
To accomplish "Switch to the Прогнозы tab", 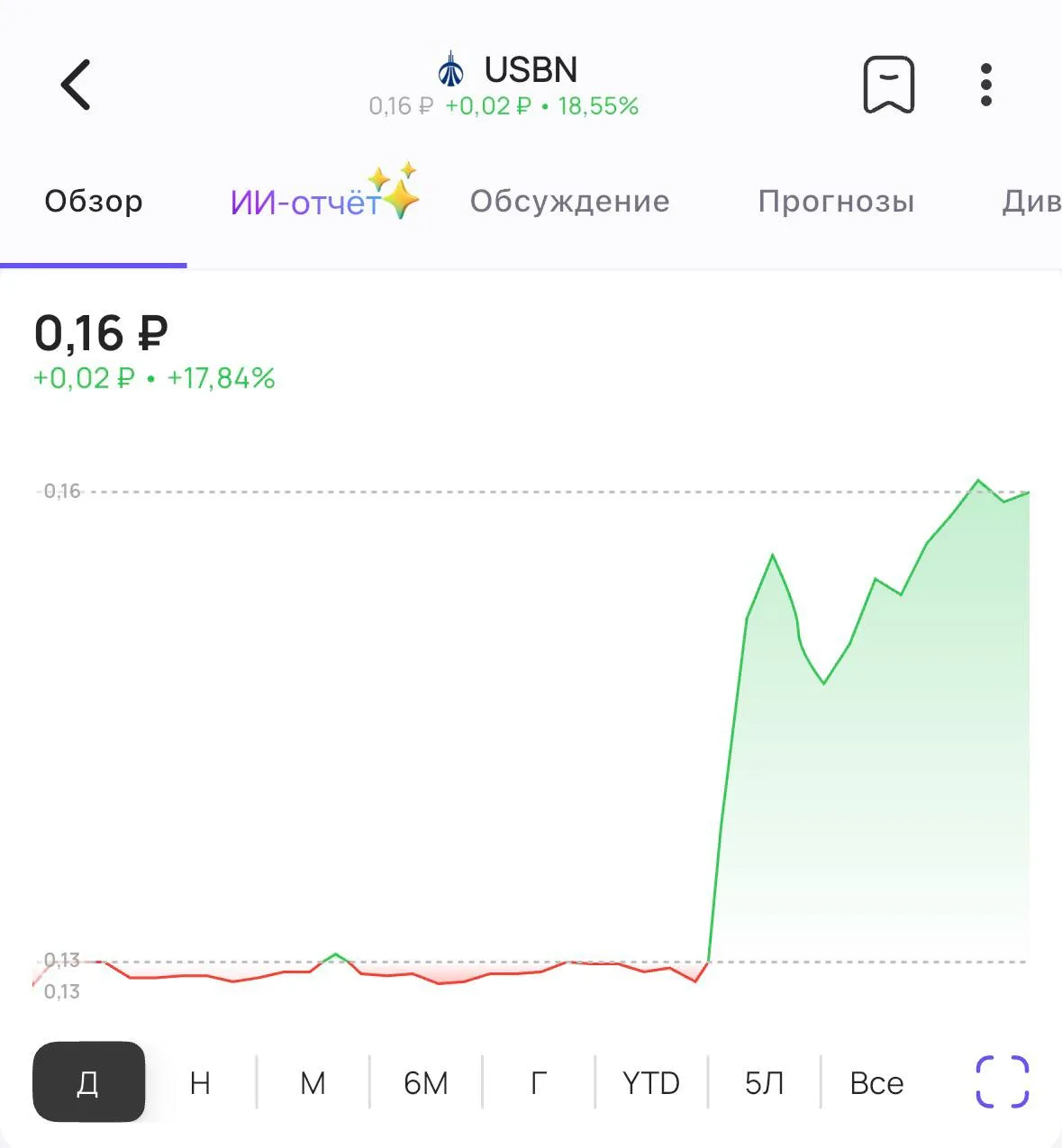I will pyautogui.click(x=836, y=201).
